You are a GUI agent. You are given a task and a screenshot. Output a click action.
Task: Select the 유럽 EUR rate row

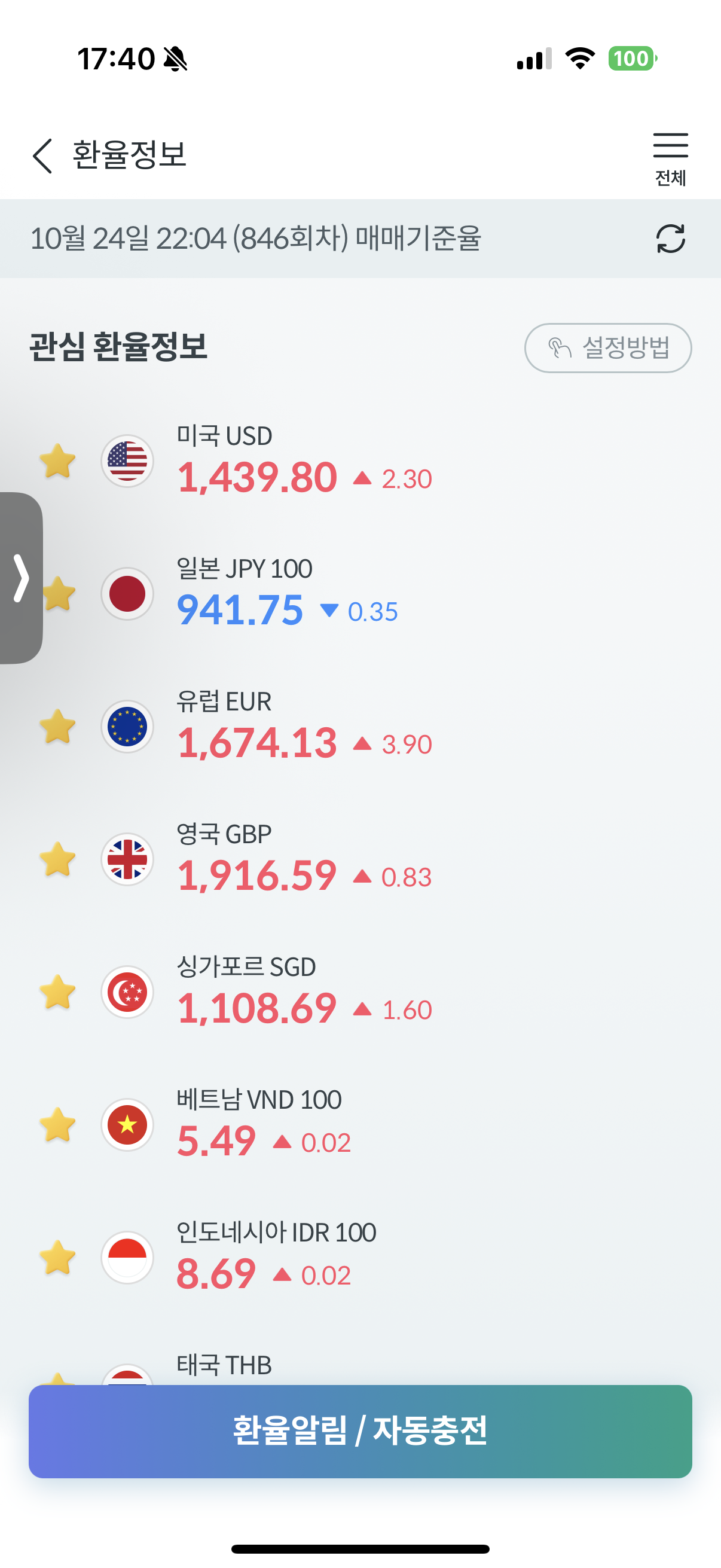tap(304, 728)
